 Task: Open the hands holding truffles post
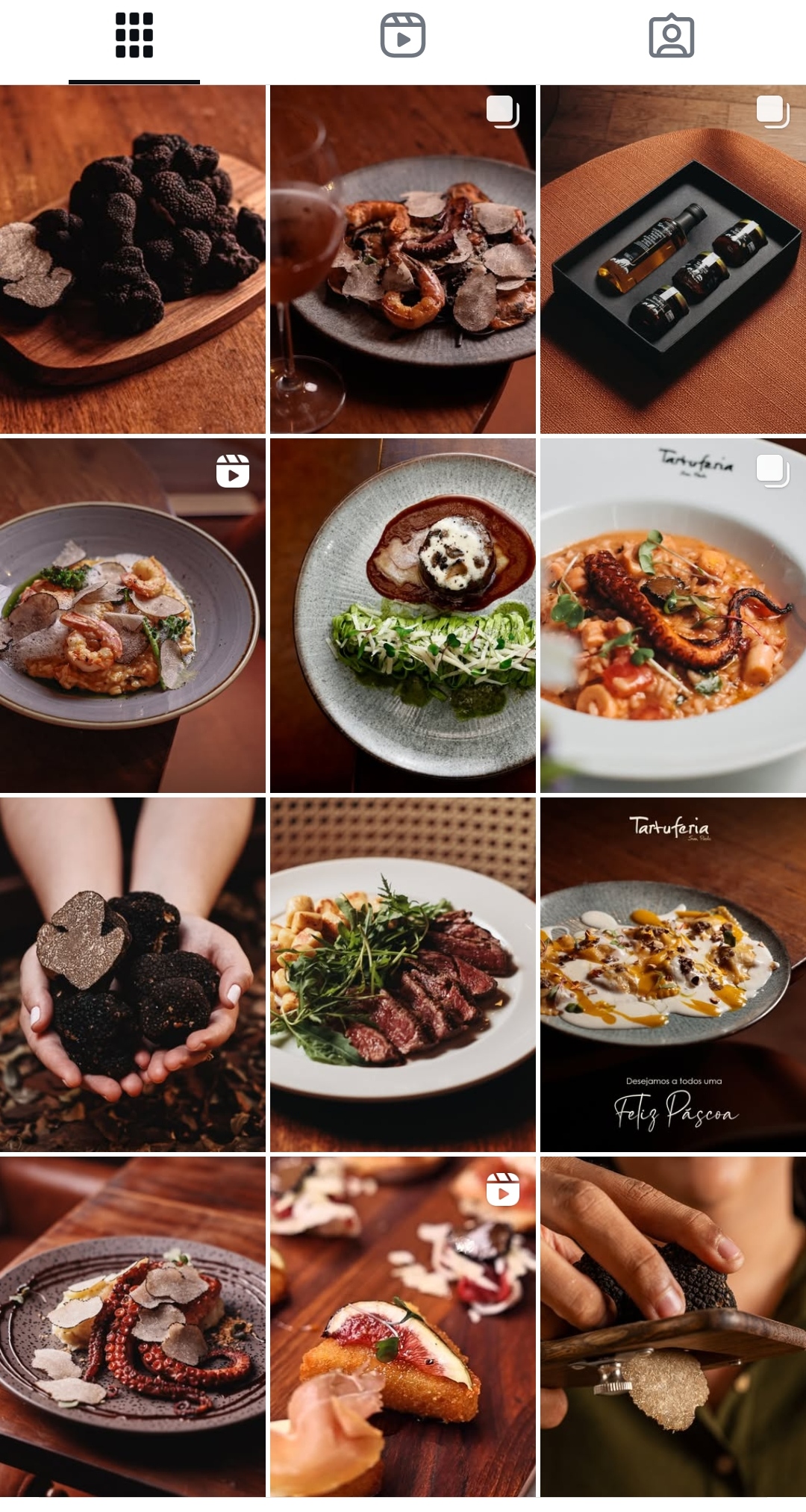[x=133, y=974]
